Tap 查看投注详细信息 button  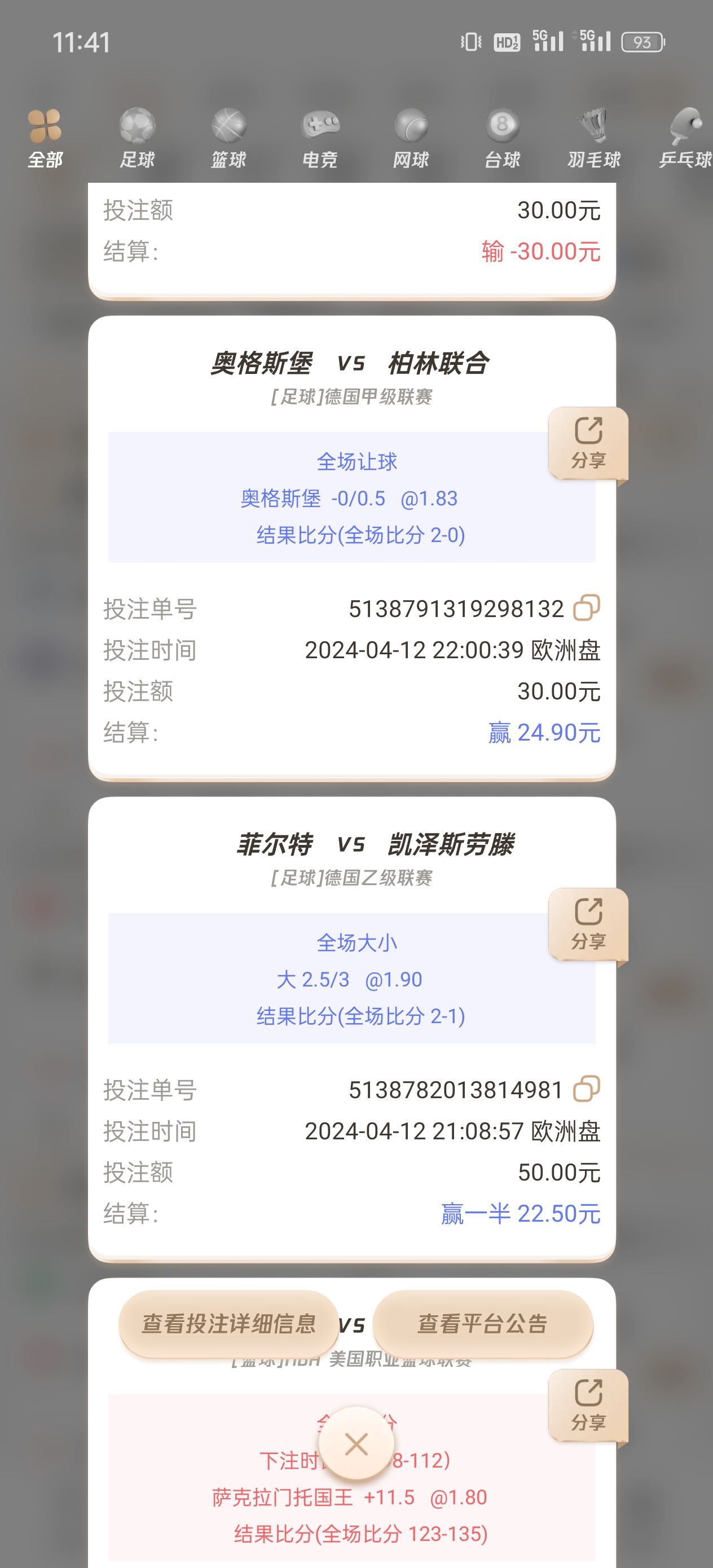pyautogui.click(x=229, y=1324)
